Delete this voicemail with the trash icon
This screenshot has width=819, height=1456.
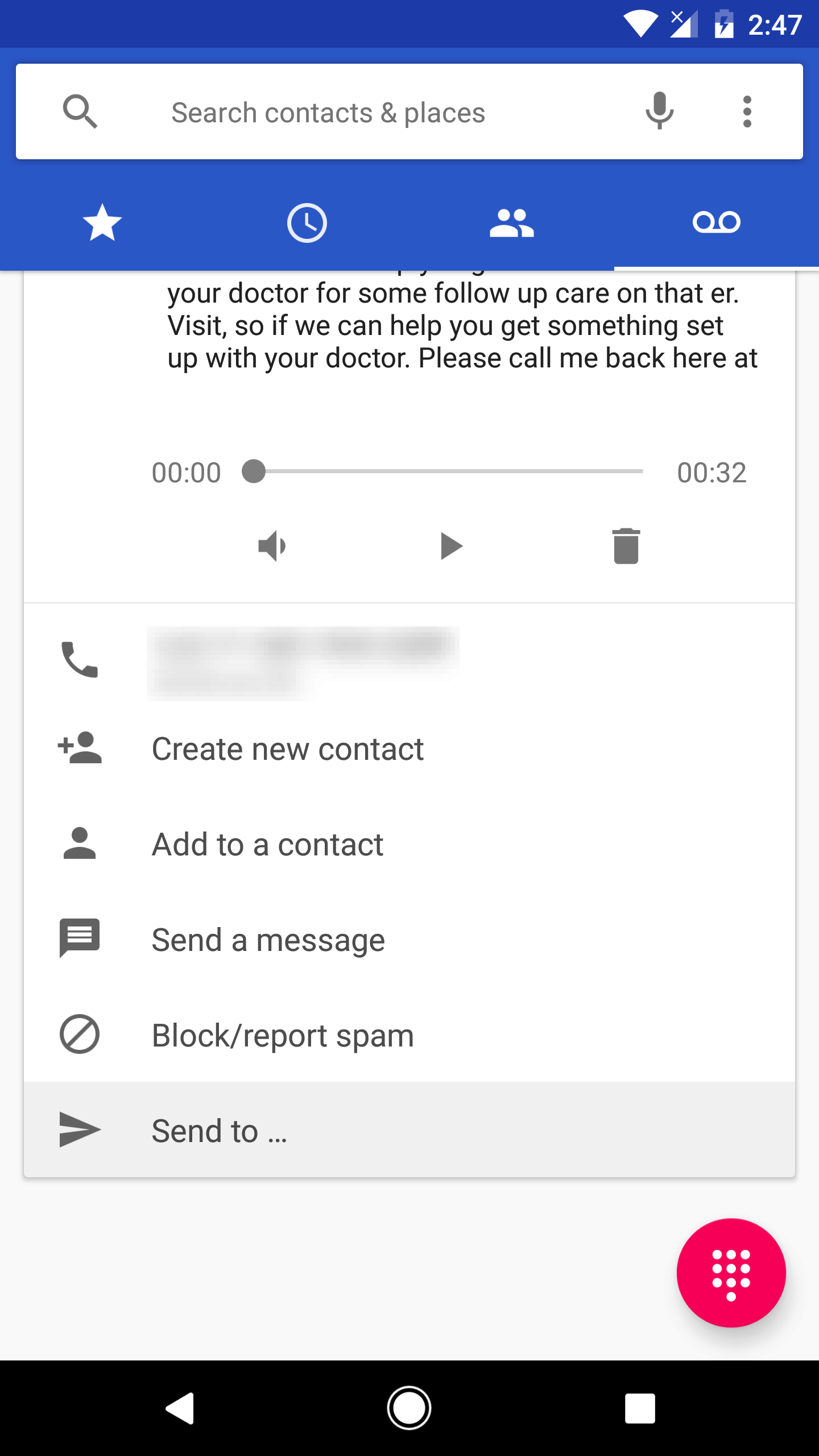pos(626,546)
